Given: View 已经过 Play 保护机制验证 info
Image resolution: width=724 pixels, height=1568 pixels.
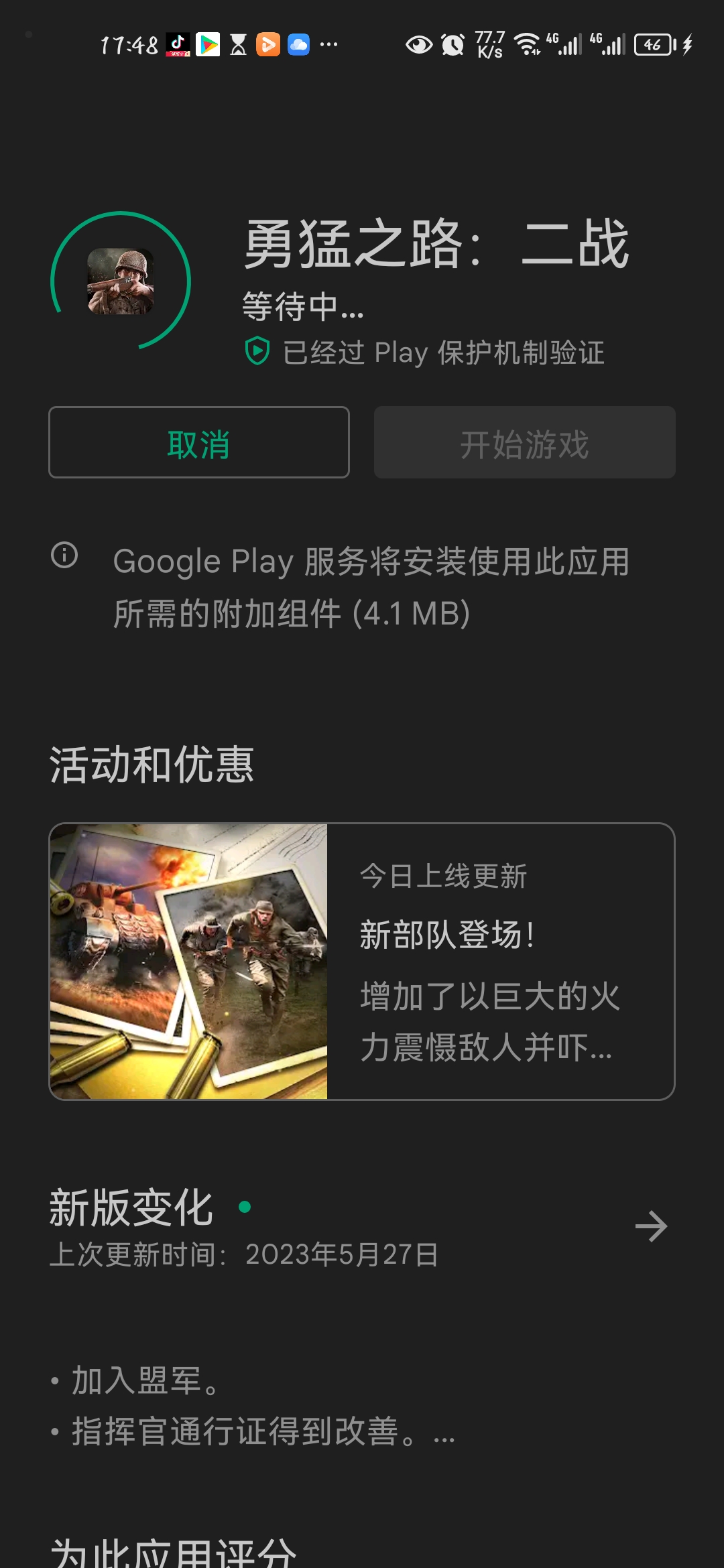Looking at the screenshot, I should point(425,352).
